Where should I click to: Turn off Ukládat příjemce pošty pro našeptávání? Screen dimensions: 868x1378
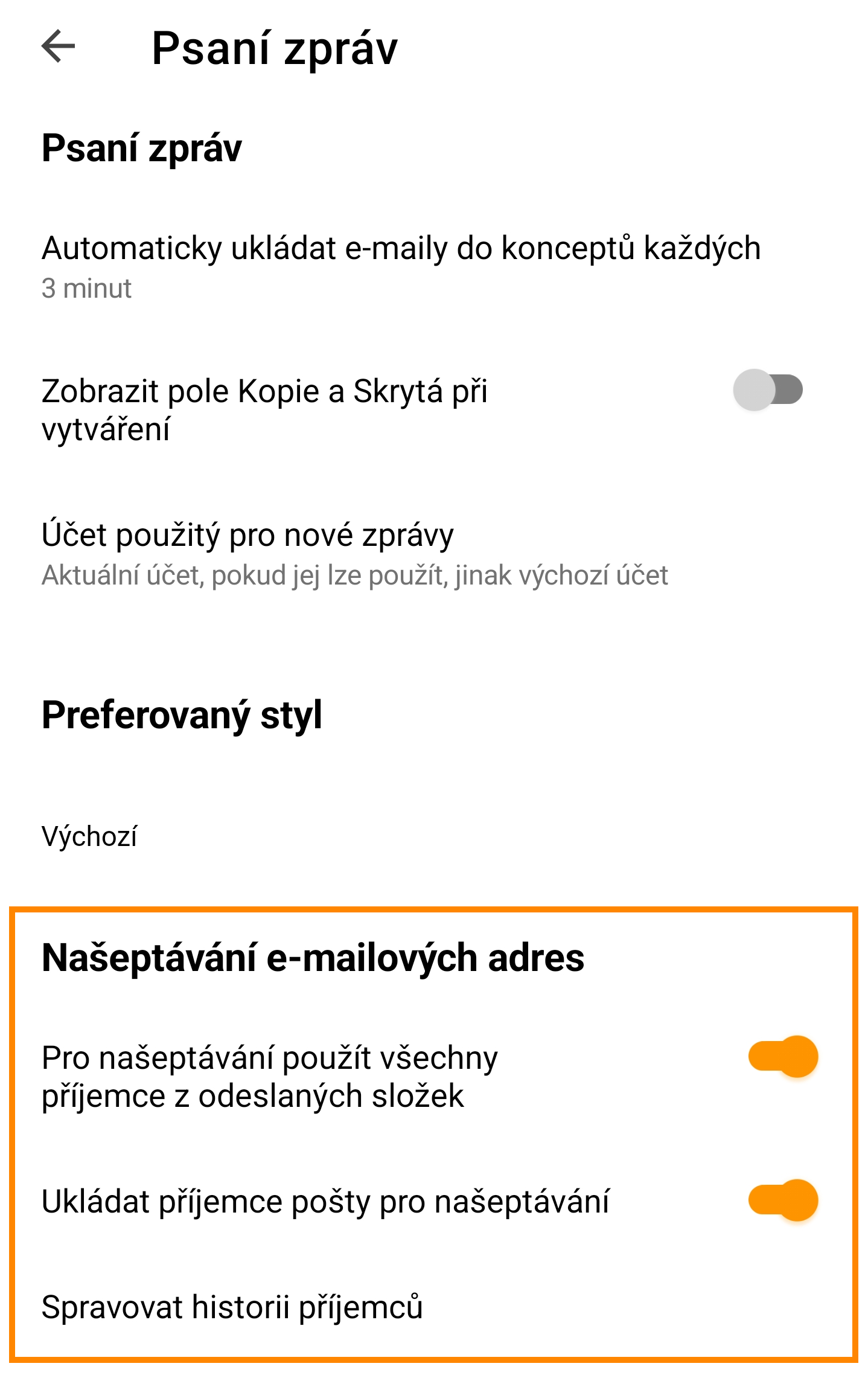[783, 1200]
